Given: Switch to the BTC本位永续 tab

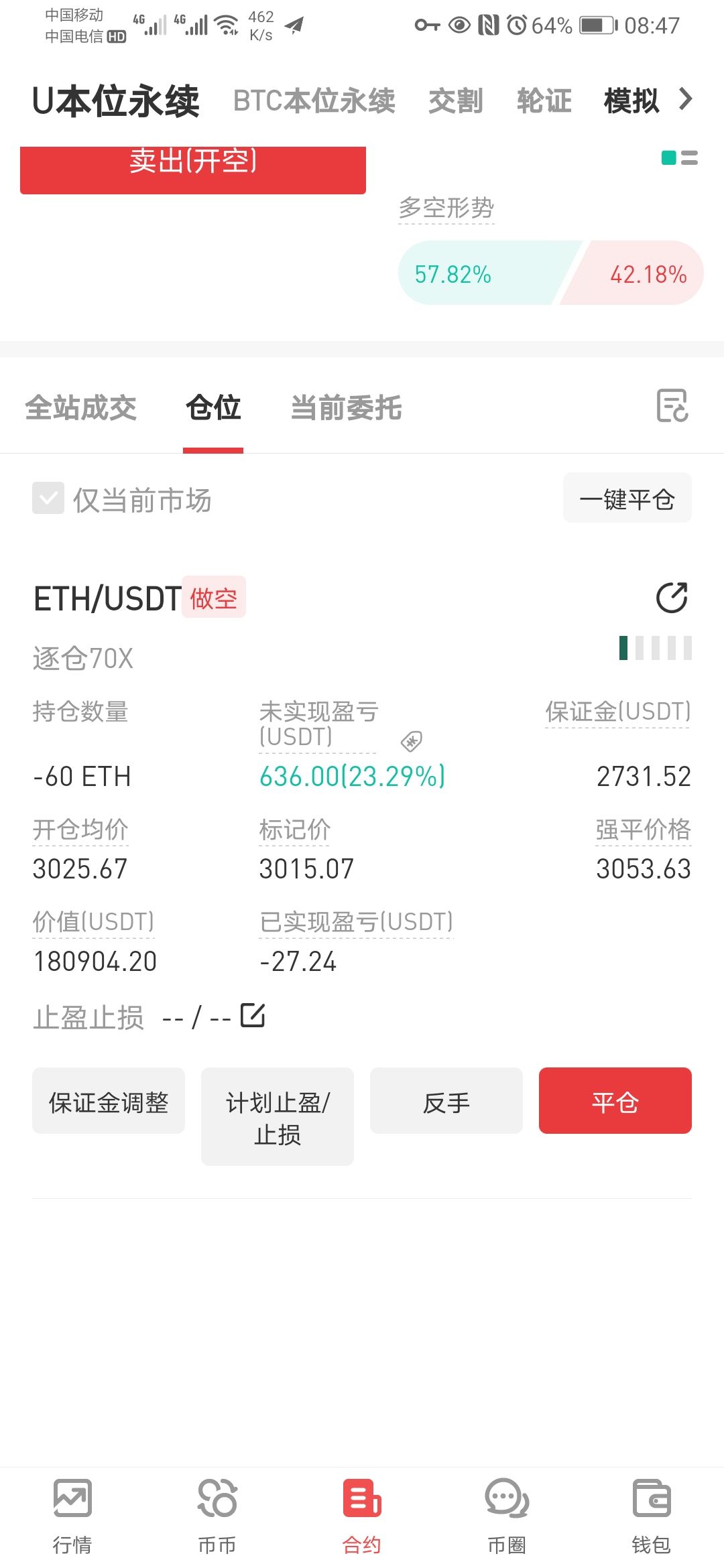Looking at the screenshot, I should point(314,101).
